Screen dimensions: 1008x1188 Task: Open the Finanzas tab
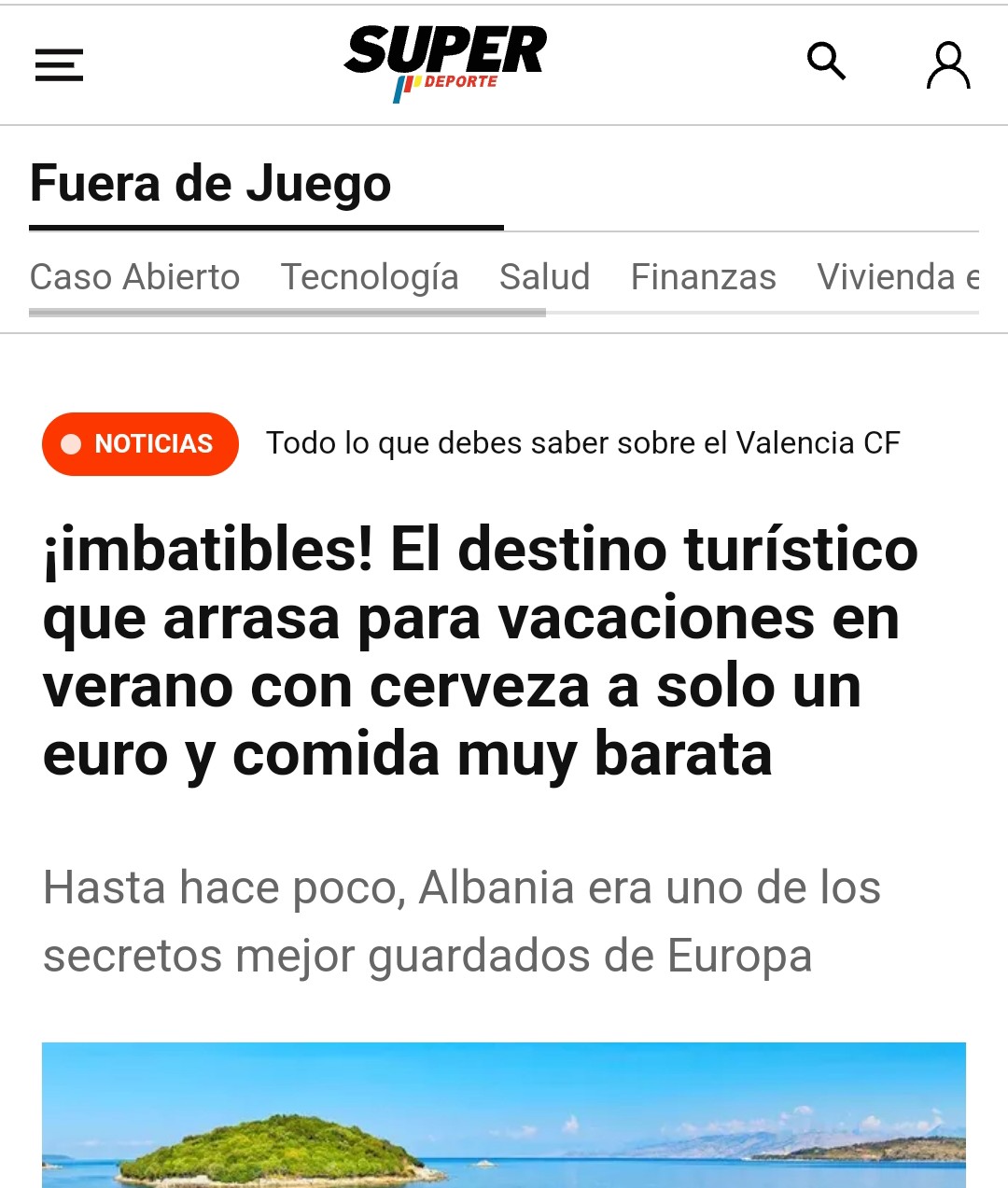[x=703, y=277]
